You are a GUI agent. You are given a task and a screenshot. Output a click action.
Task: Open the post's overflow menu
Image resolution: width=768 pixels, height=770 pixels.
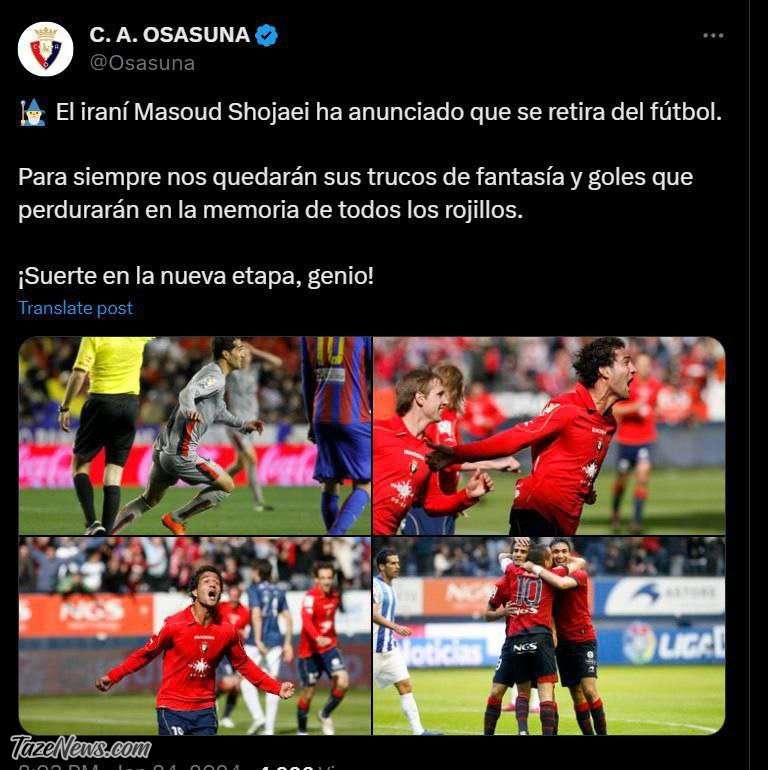[712, 35]
